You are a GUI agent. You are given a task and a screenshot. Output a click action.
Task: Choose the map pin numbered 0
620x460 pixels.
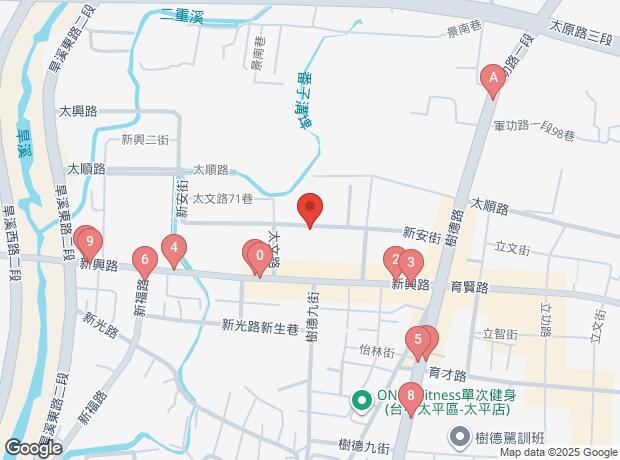[x=260, y=256]
